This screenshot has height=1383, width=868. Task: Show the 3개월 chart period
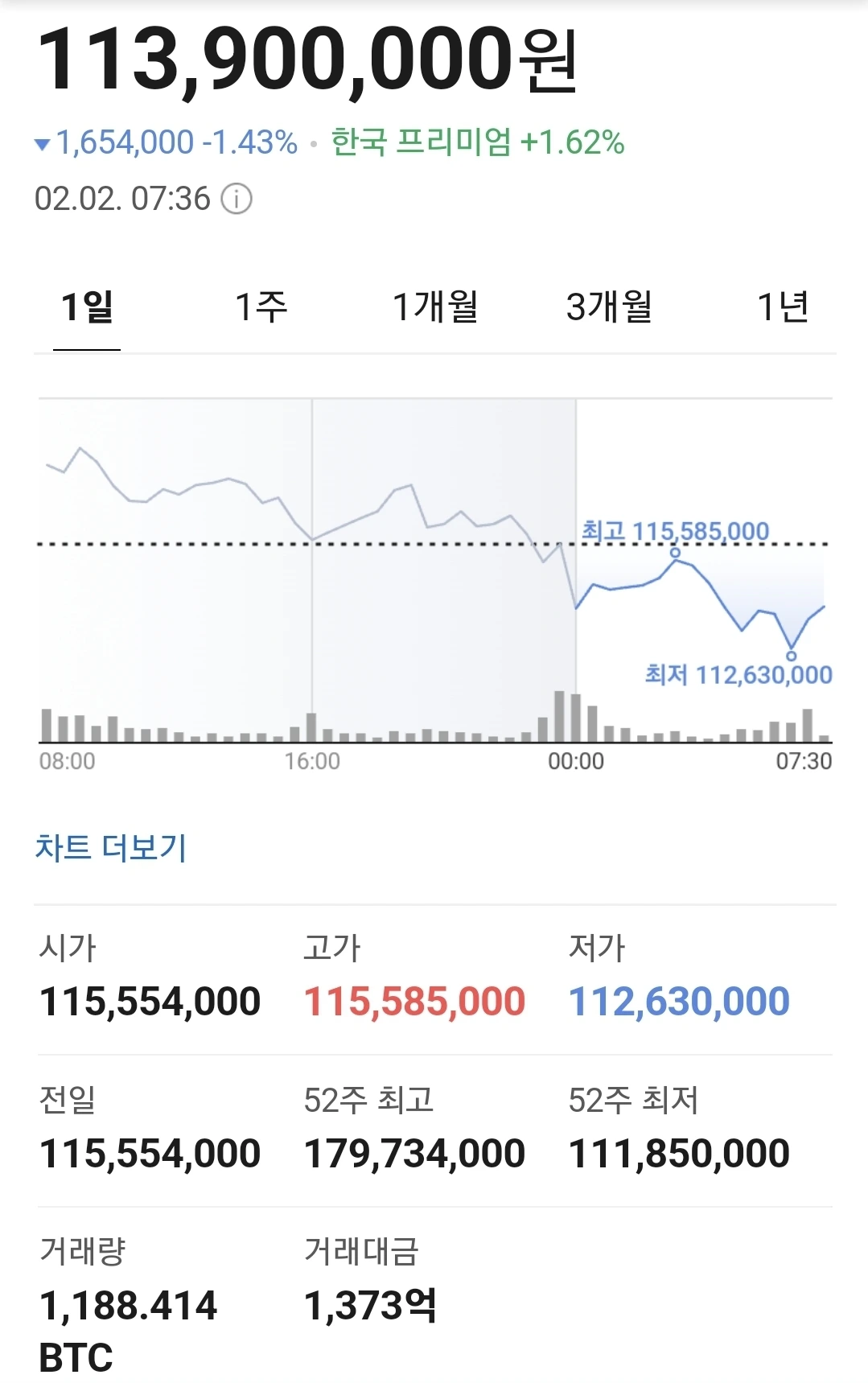point(609,307)
